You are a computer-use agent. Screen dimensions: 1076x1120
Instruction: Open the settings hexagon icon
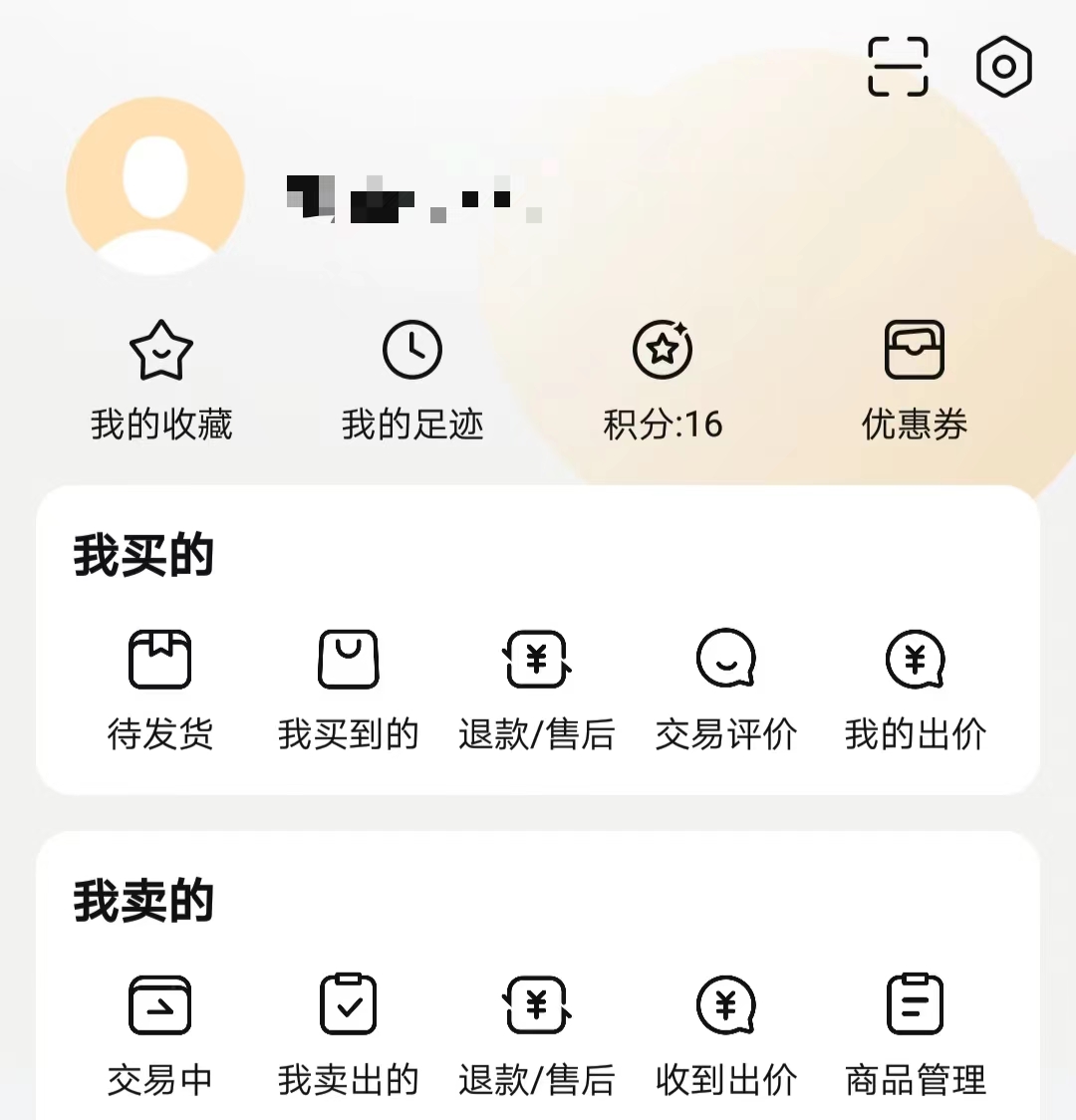(1003, 67)
